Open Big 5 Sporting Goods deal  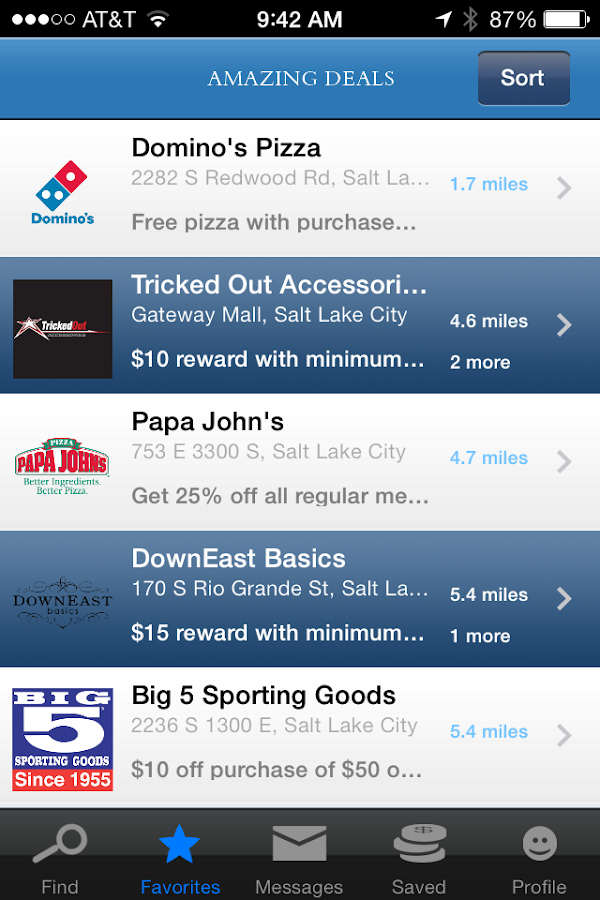(300, 735)
